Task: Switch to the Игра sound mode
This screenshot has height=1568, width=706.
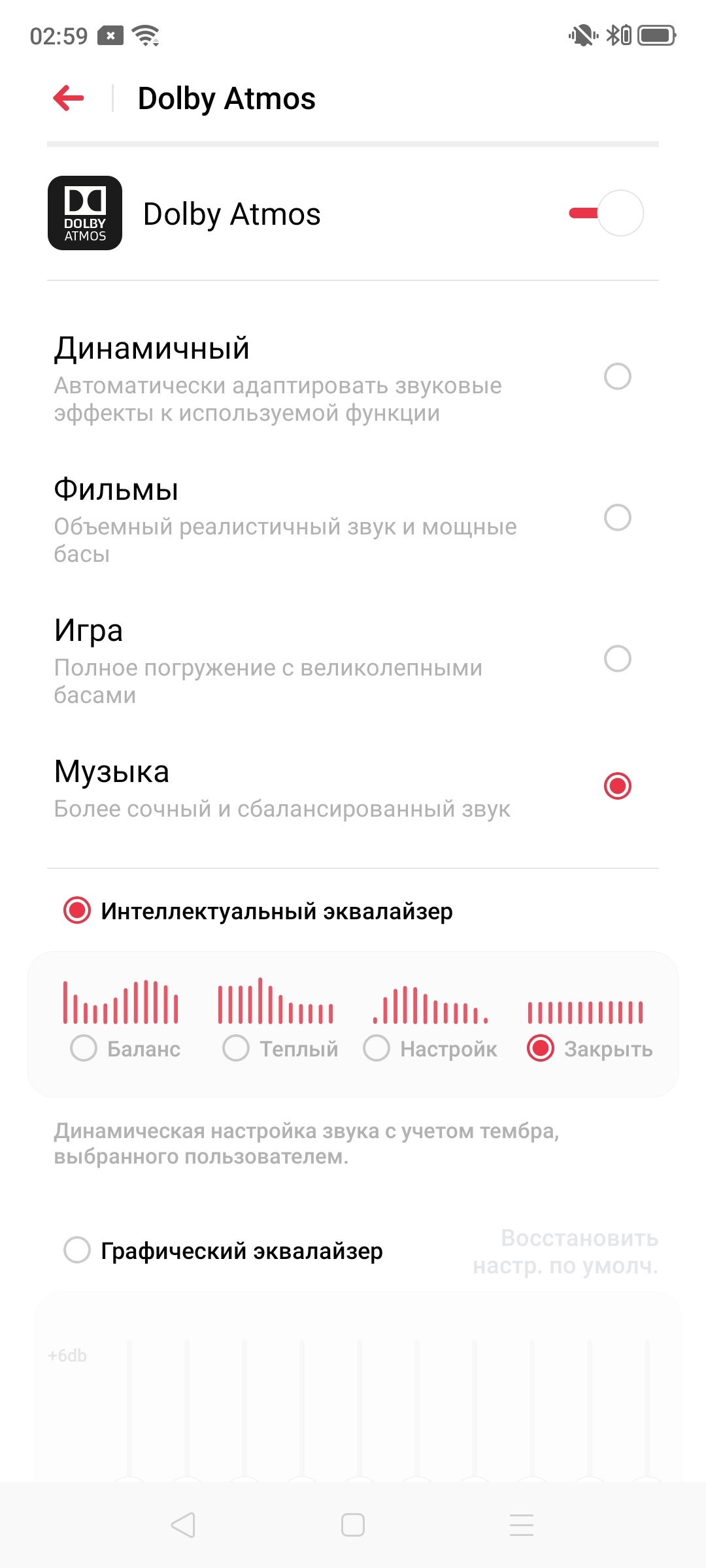Action: coord(617,659)
